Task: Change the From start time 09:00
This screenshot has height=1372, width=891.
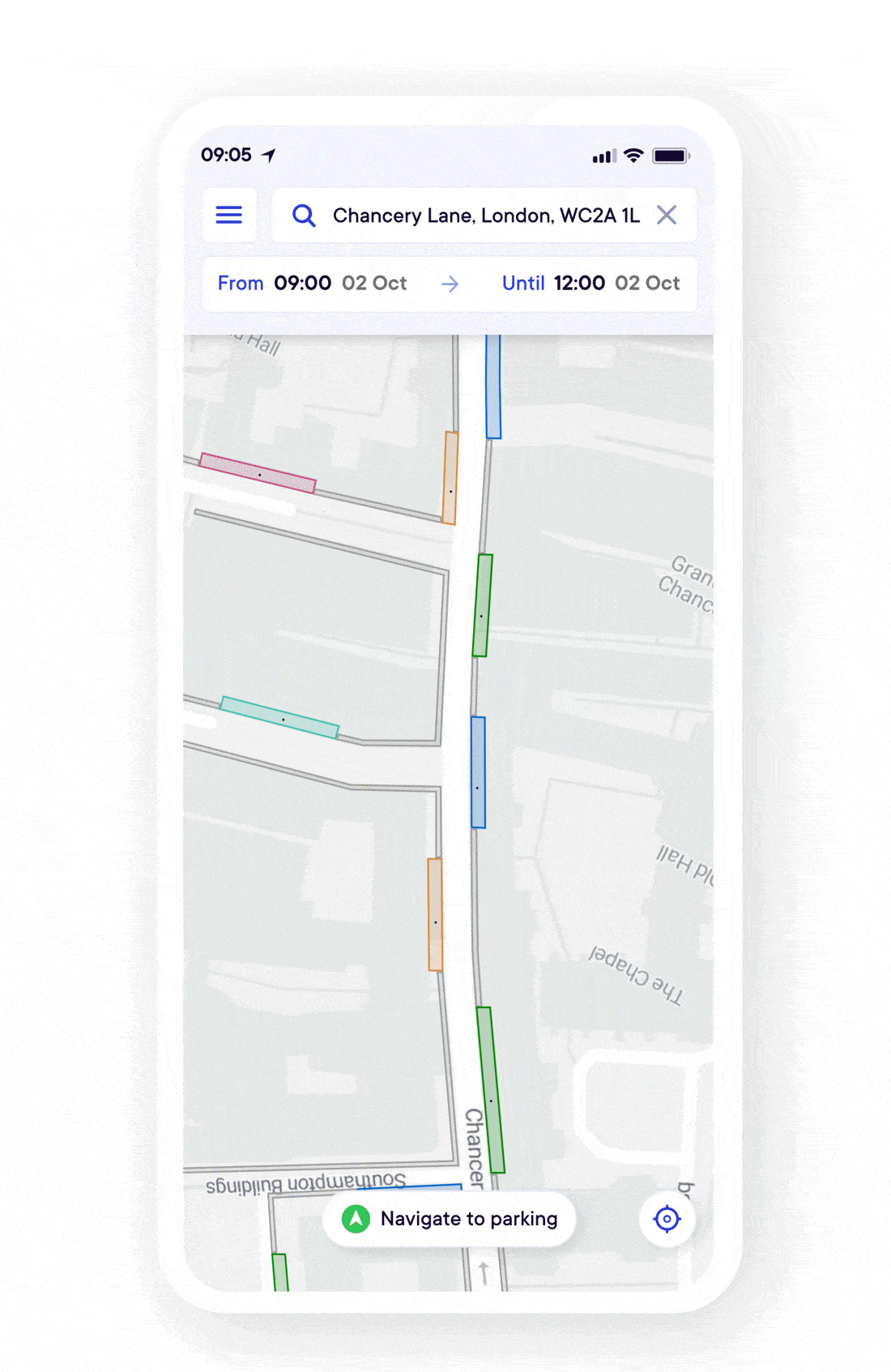Action: (302, 283)
